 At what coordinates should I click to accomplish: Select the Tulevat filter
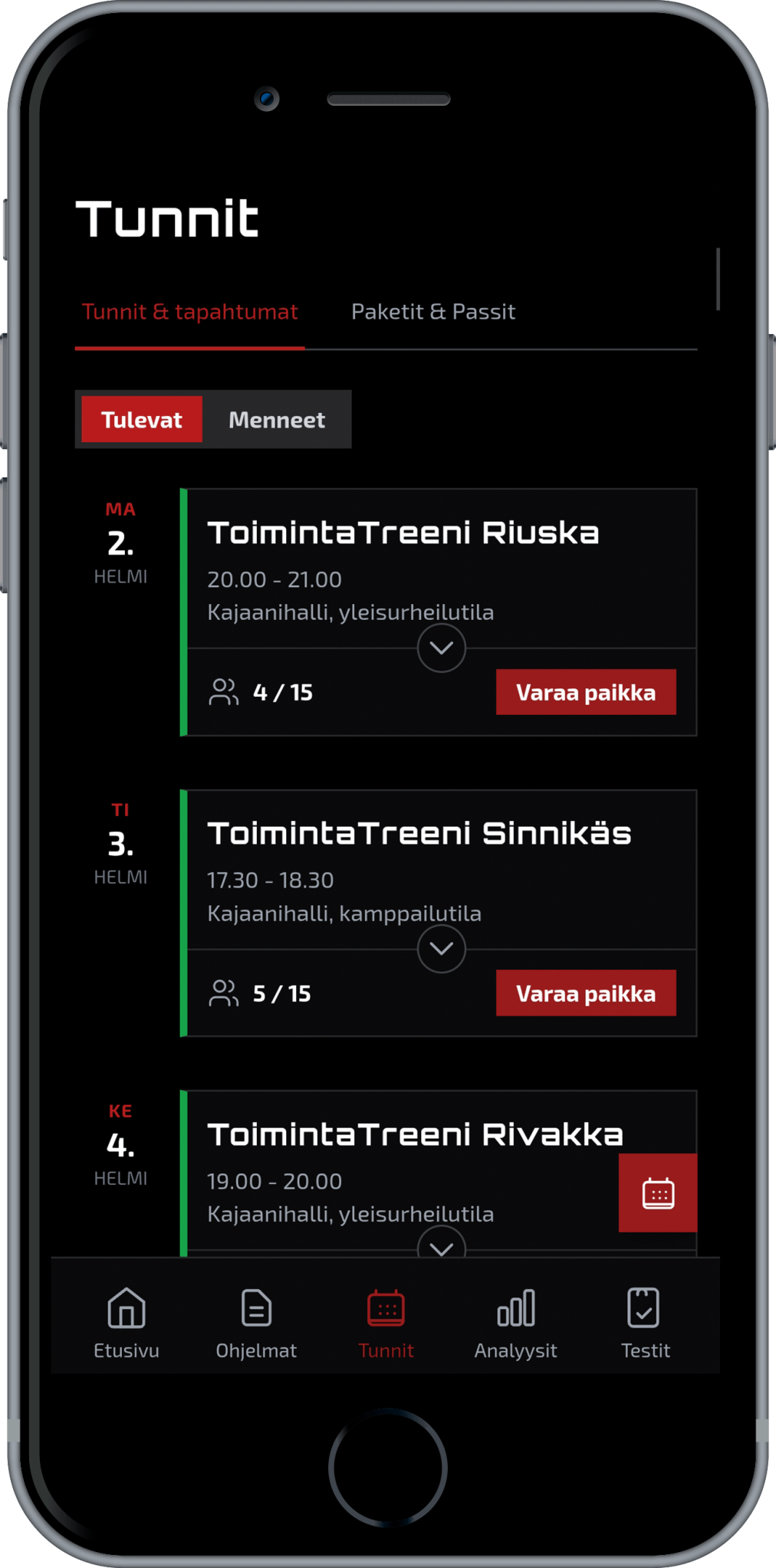[x=142, y=420]
